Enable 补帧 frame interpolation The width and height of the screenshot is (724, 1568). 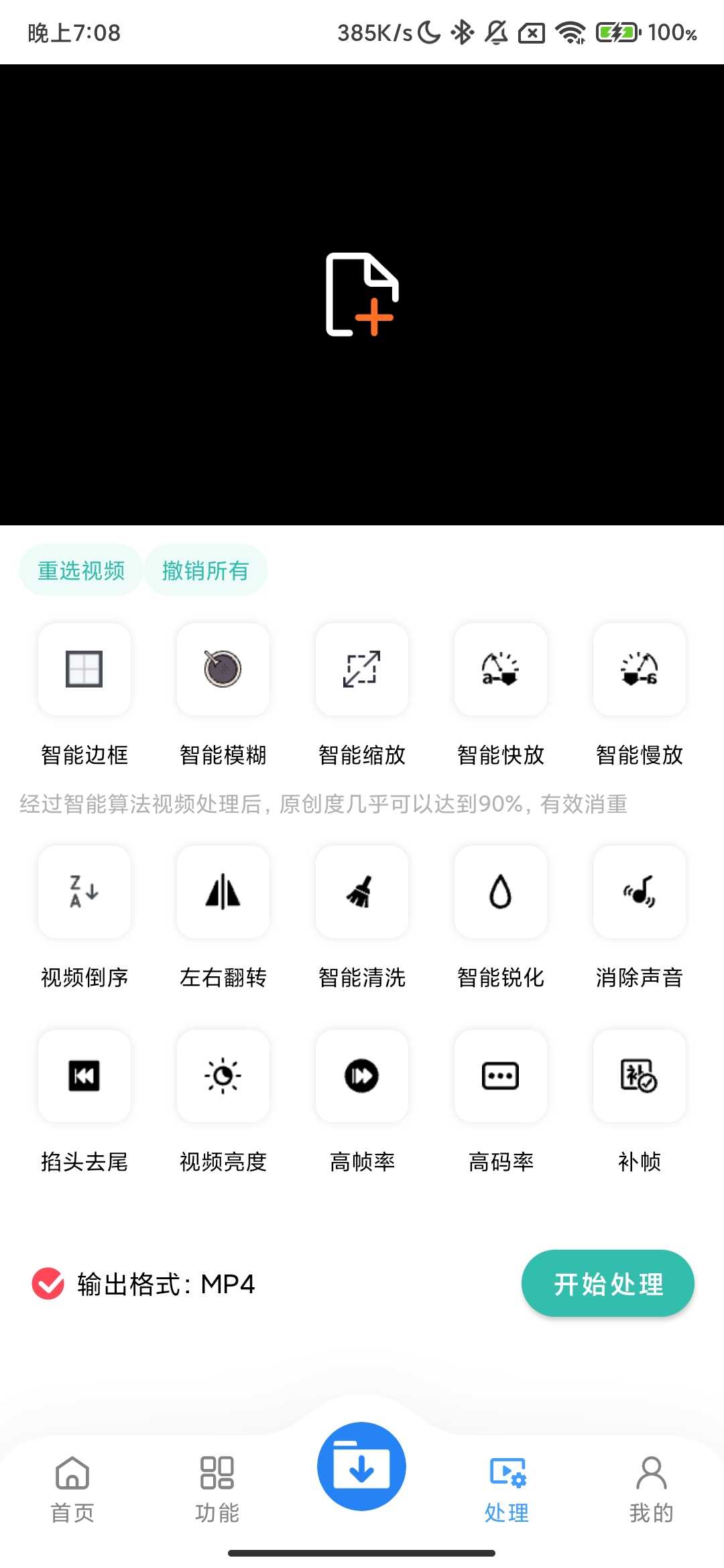click(x=640, y=1076)
